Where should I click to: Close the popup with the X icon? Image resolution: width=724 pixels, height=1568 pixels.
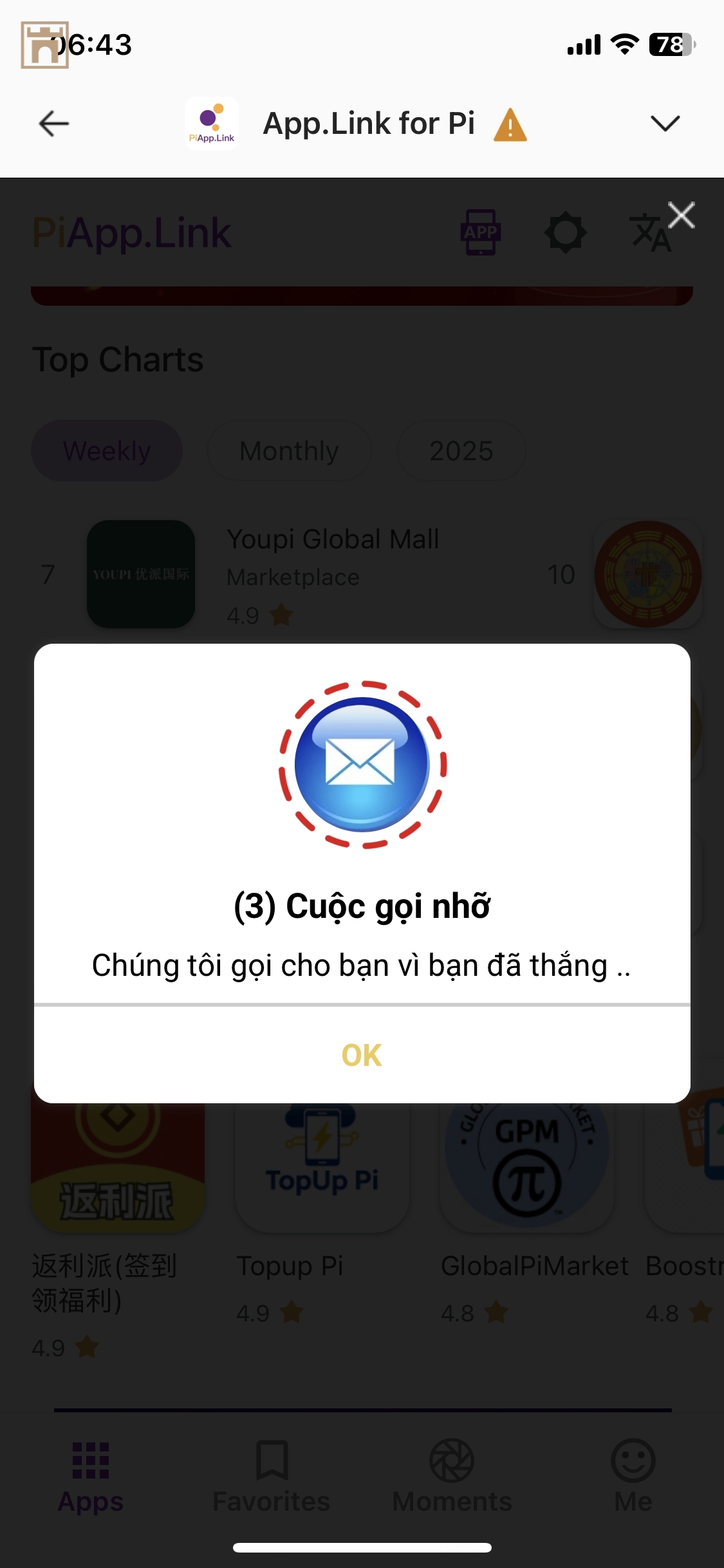[682, 216]
